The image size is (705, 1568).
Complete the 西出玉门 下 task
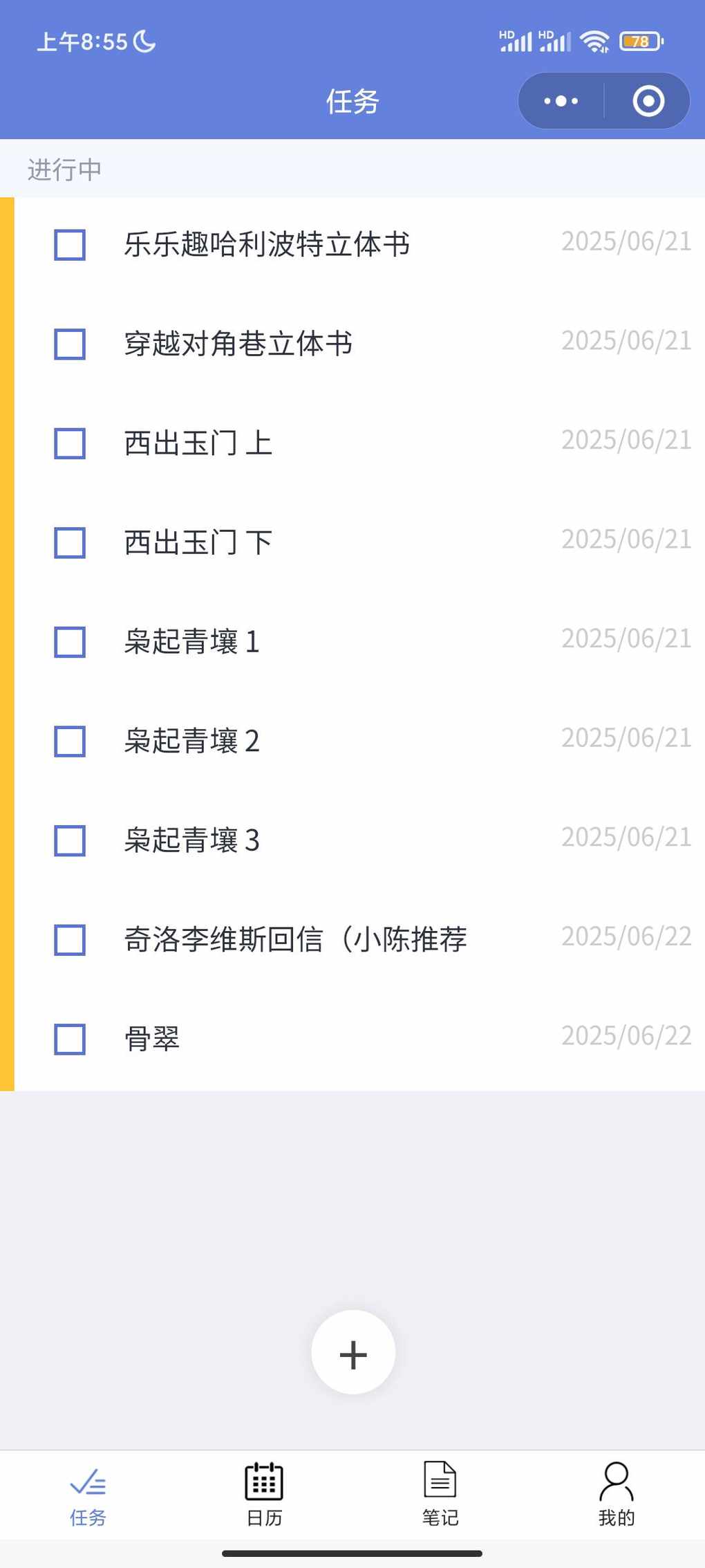click(x=70, y=543)
